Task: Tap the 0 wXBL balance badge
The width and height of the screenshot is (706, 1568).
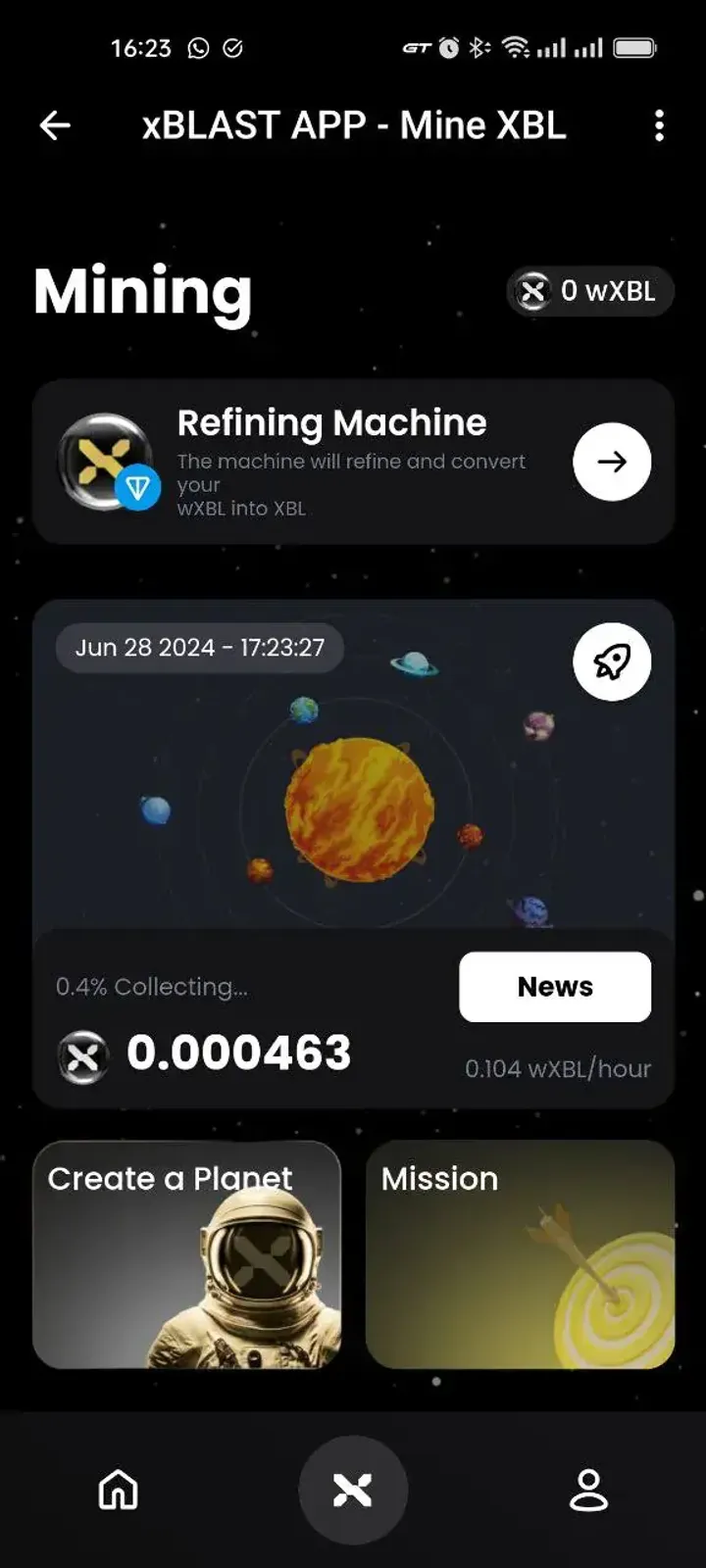Action: [589, 290]
